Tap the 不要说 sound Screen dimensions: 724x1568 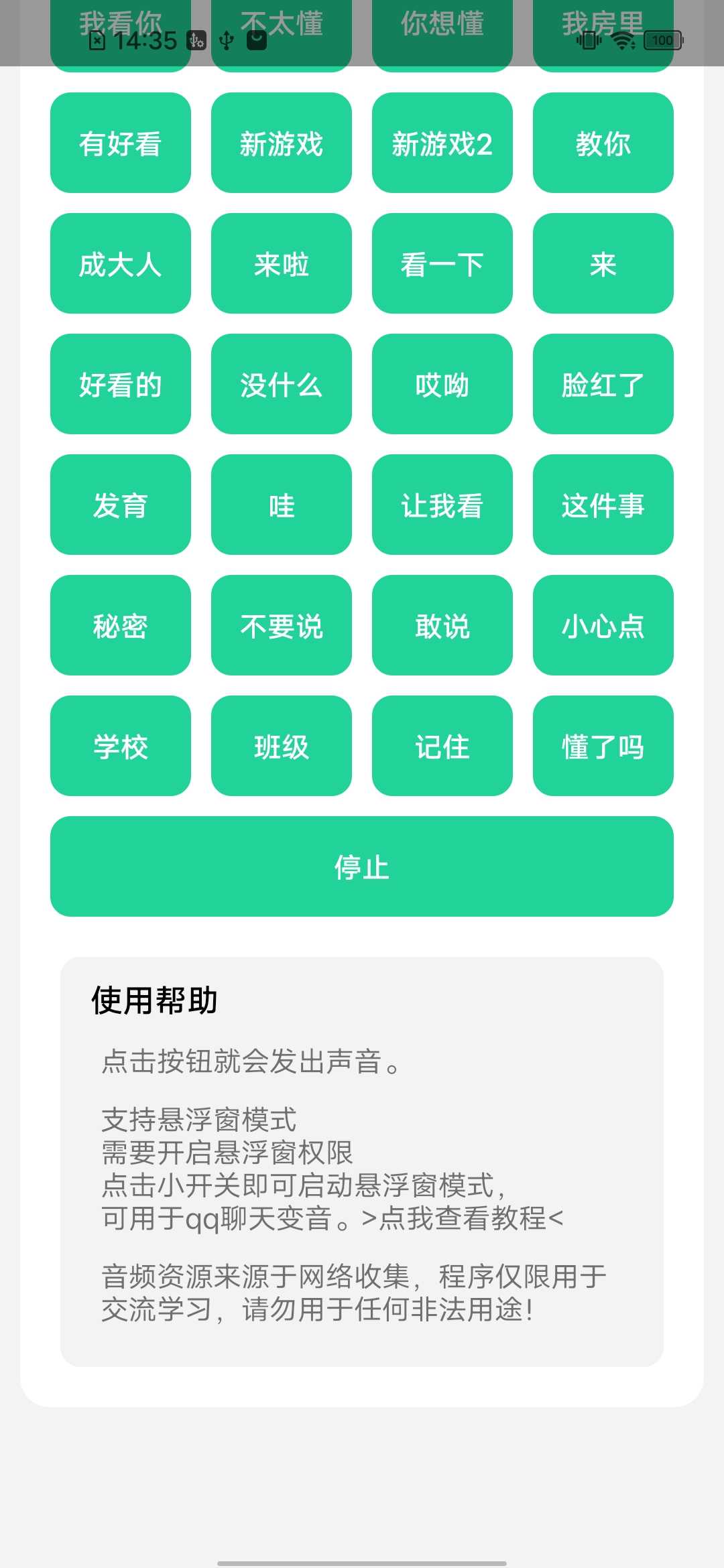[281, 625]
